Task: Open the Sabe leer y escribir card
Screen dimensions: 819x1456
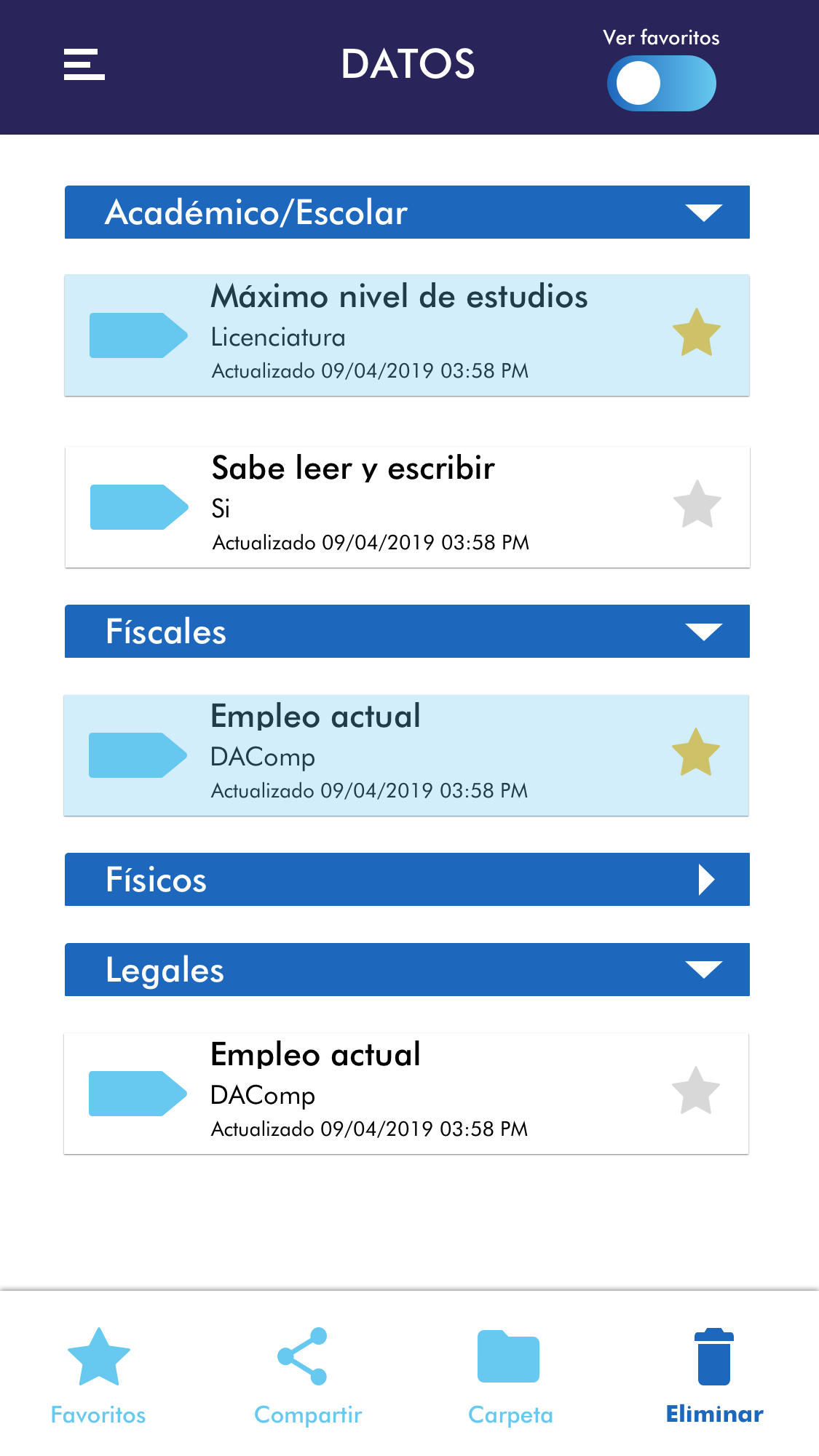Action: point(399,507)
